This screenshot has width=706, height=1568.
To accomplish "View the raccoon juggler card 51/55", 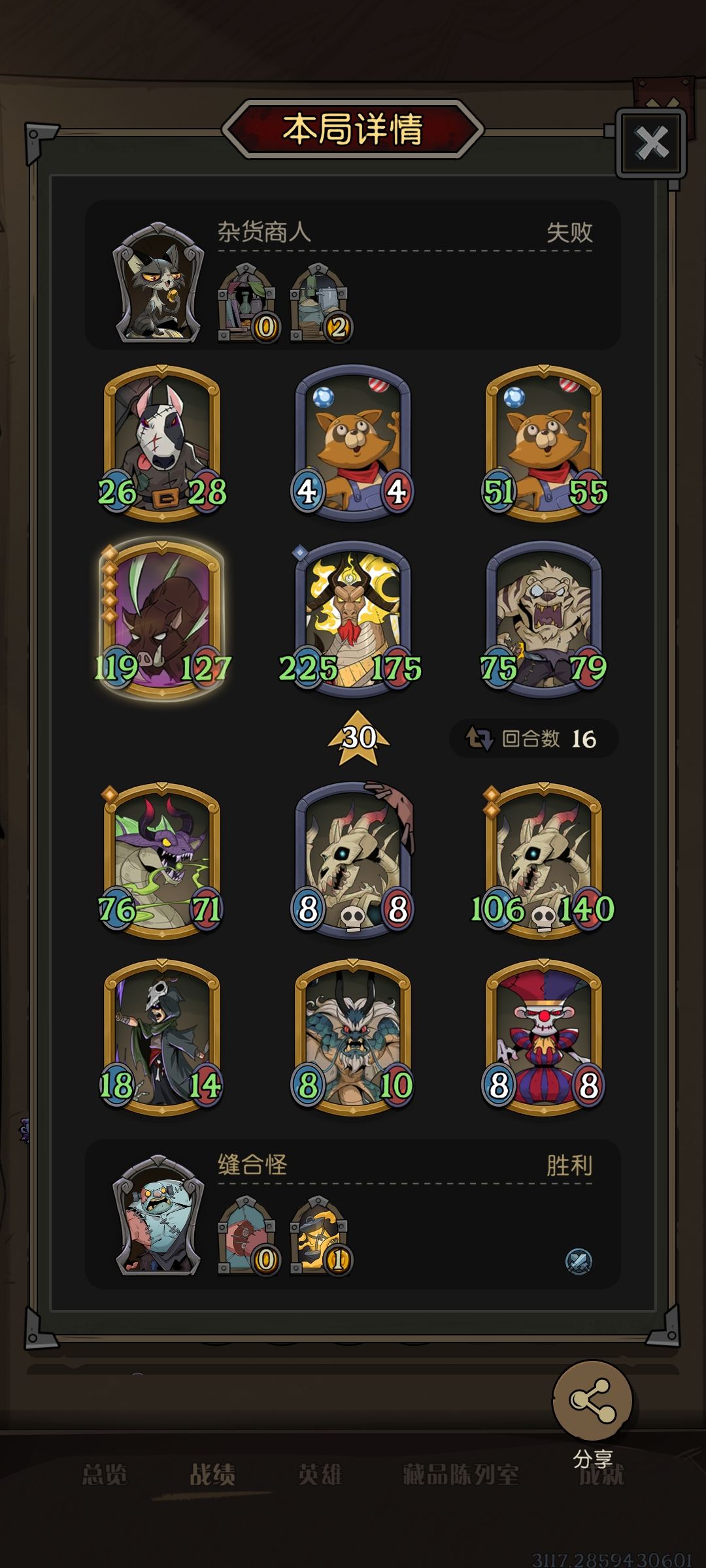I will (x=544, y=443).
